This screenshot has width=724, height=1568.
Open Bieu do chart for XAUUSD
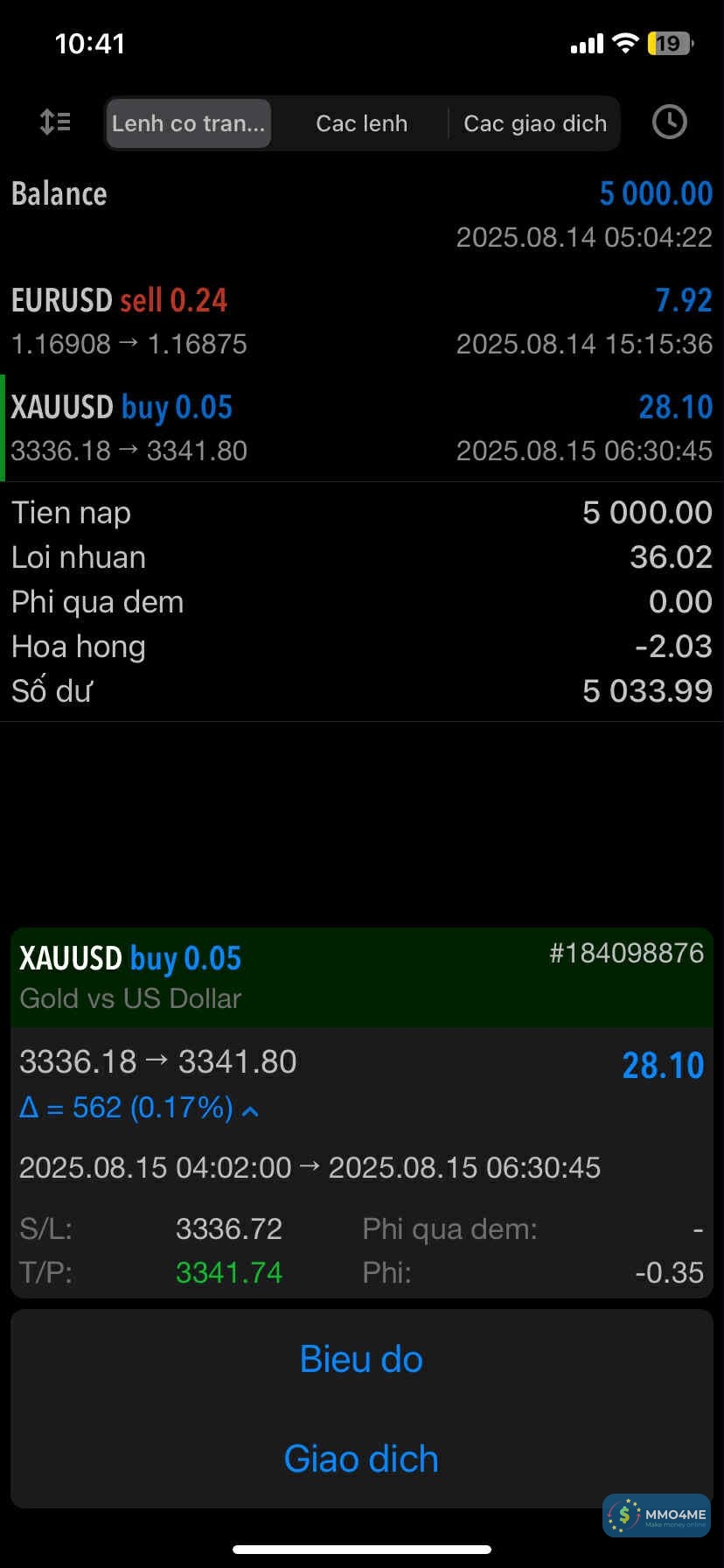361,1359
